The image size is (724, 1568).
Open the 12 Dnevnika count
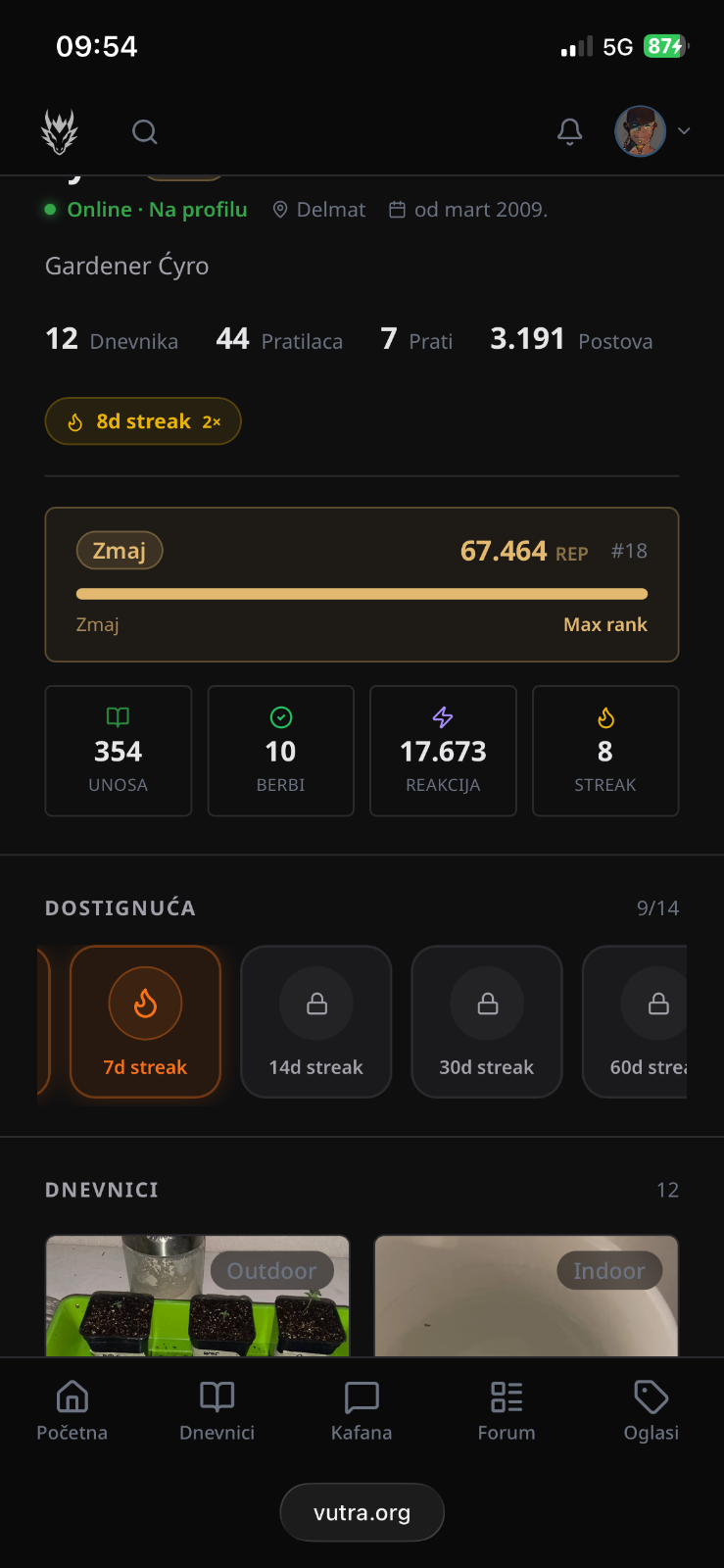(x=112, y=340)
